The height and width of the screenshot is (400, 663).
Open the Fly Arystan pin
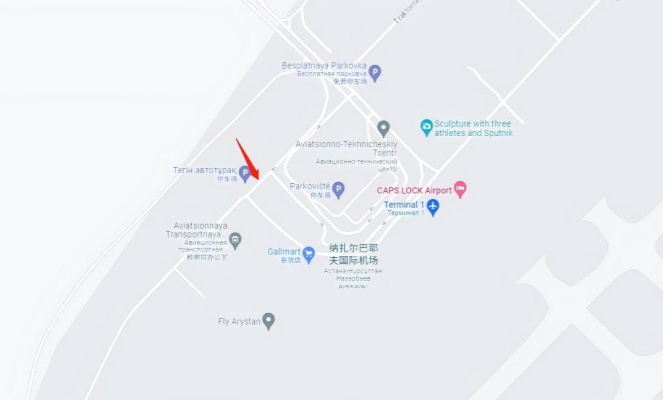pos(268,321)
